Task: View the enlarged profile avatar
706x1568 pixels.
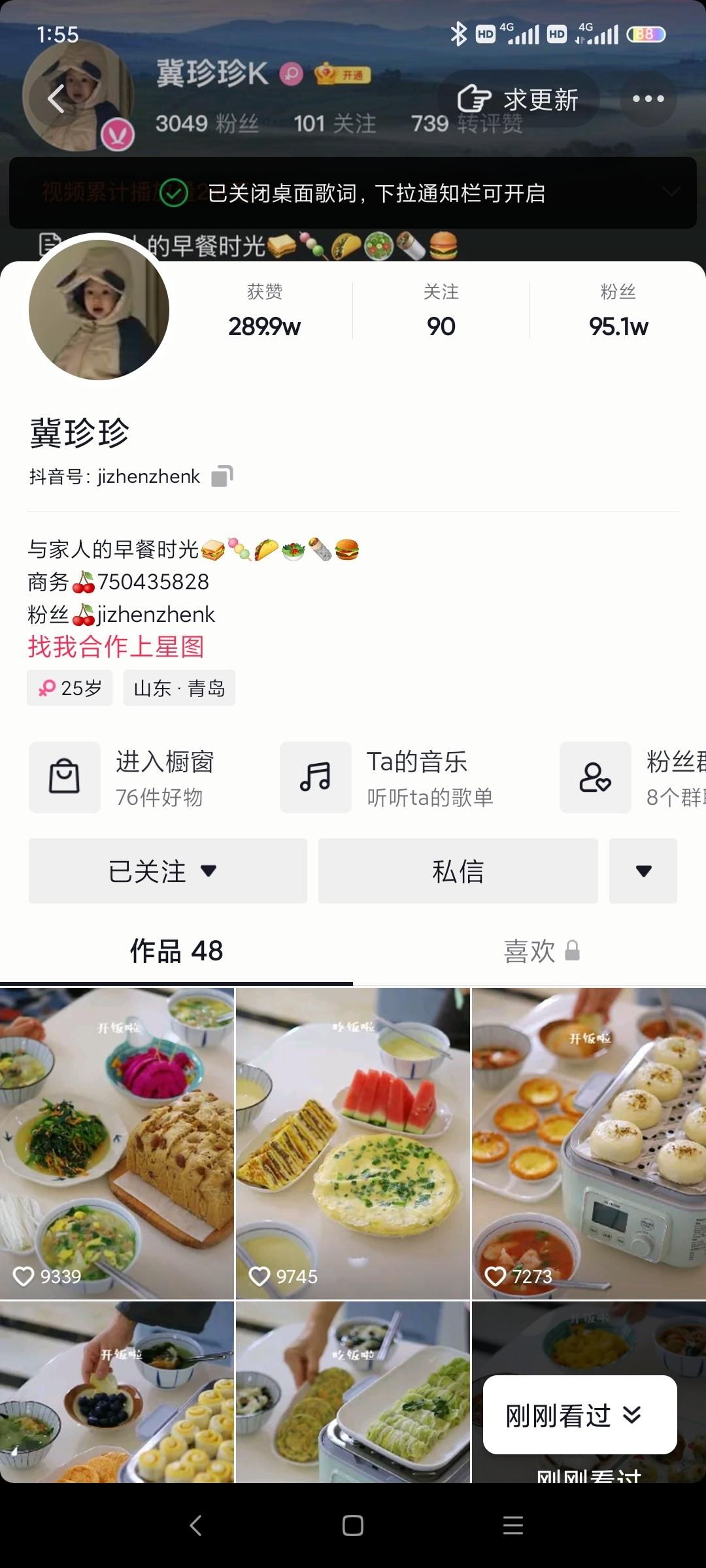Action: pos(99,310)
